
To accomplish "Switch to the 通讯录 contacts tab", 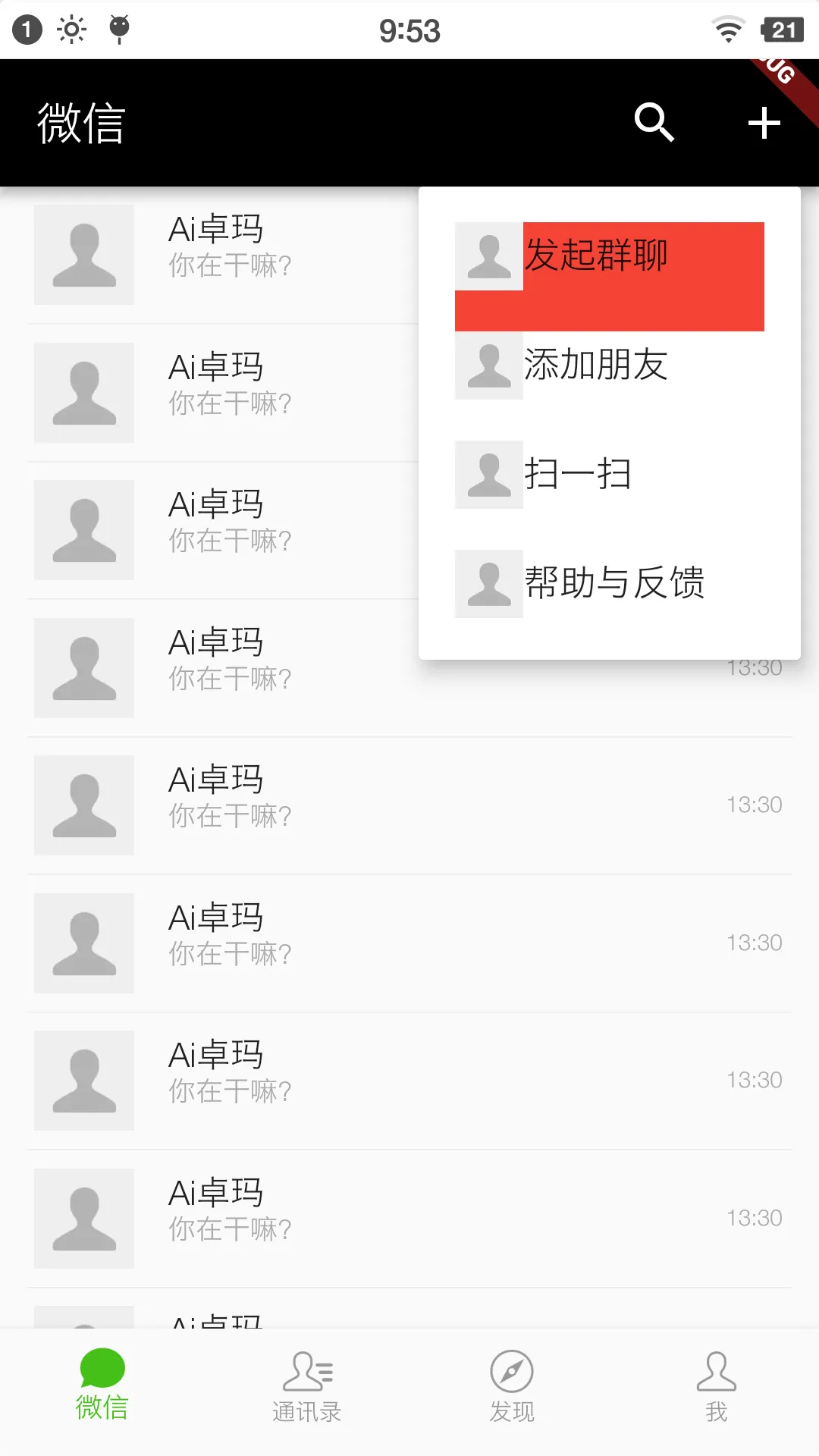I will (307, 1385).
